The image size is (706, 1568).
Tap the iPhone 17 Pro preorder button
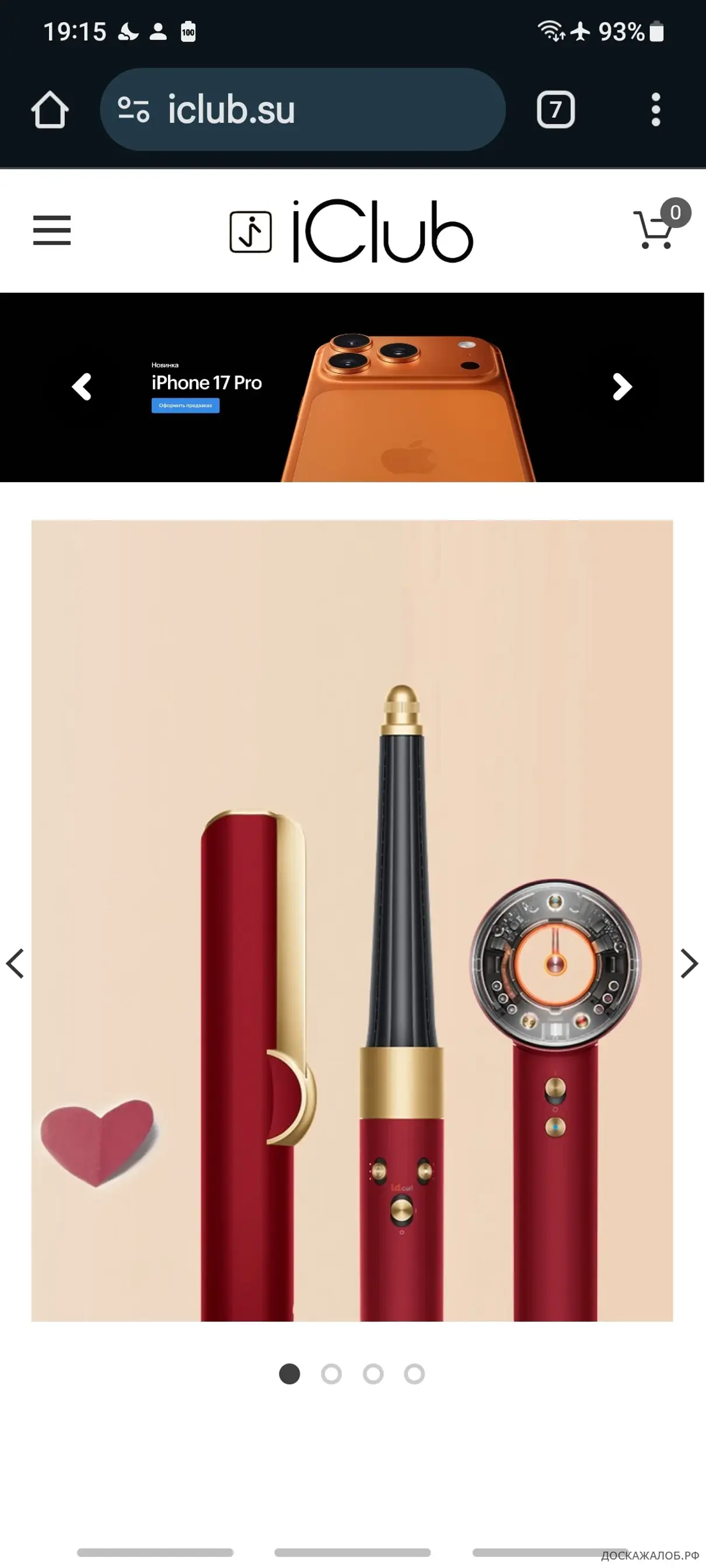pyautogui.click(x=185, y=405)
